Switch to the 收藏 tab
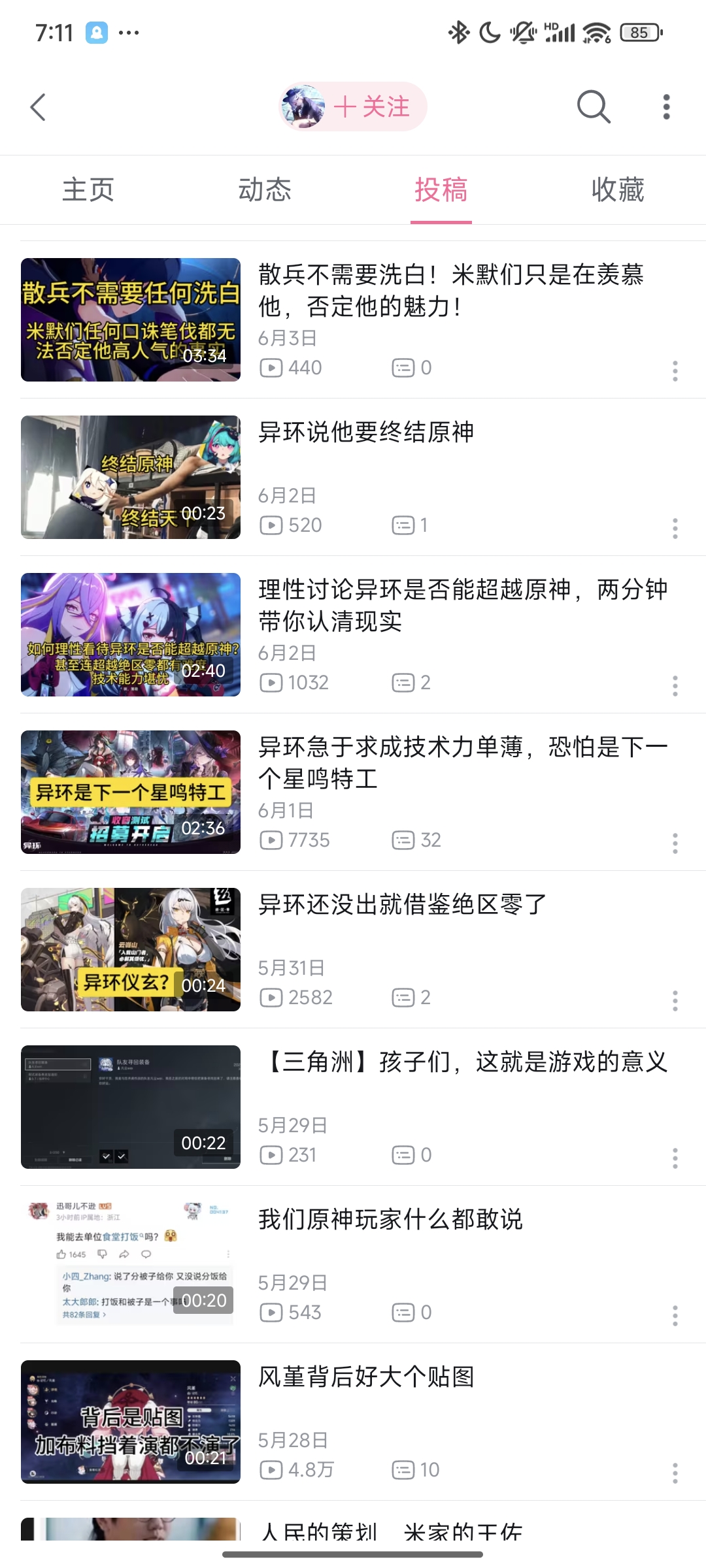The image size is (706, 1568). coord(618,190)
